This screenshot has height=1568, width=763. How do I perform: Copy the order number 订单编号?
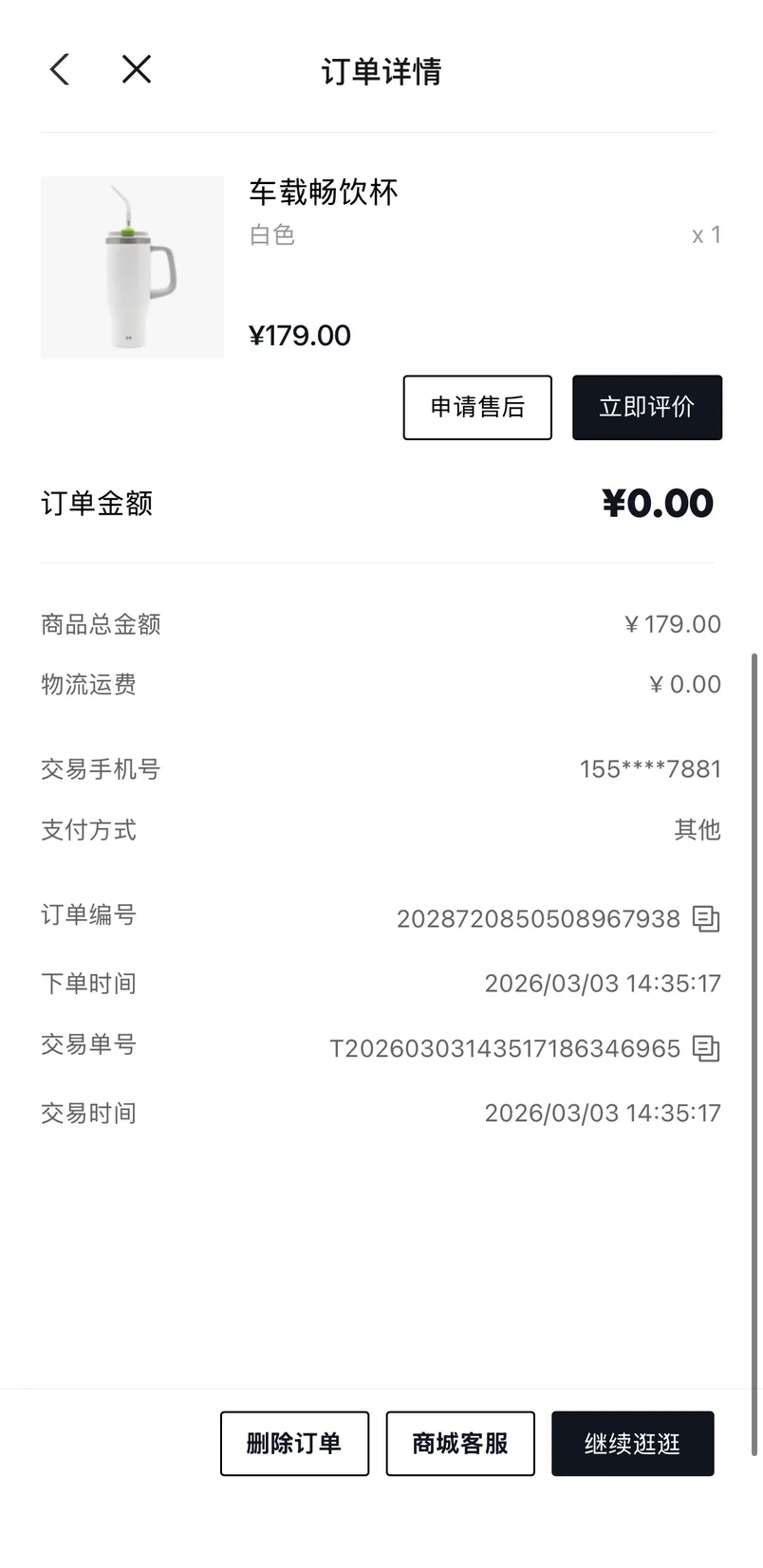[x=706, y=918]
